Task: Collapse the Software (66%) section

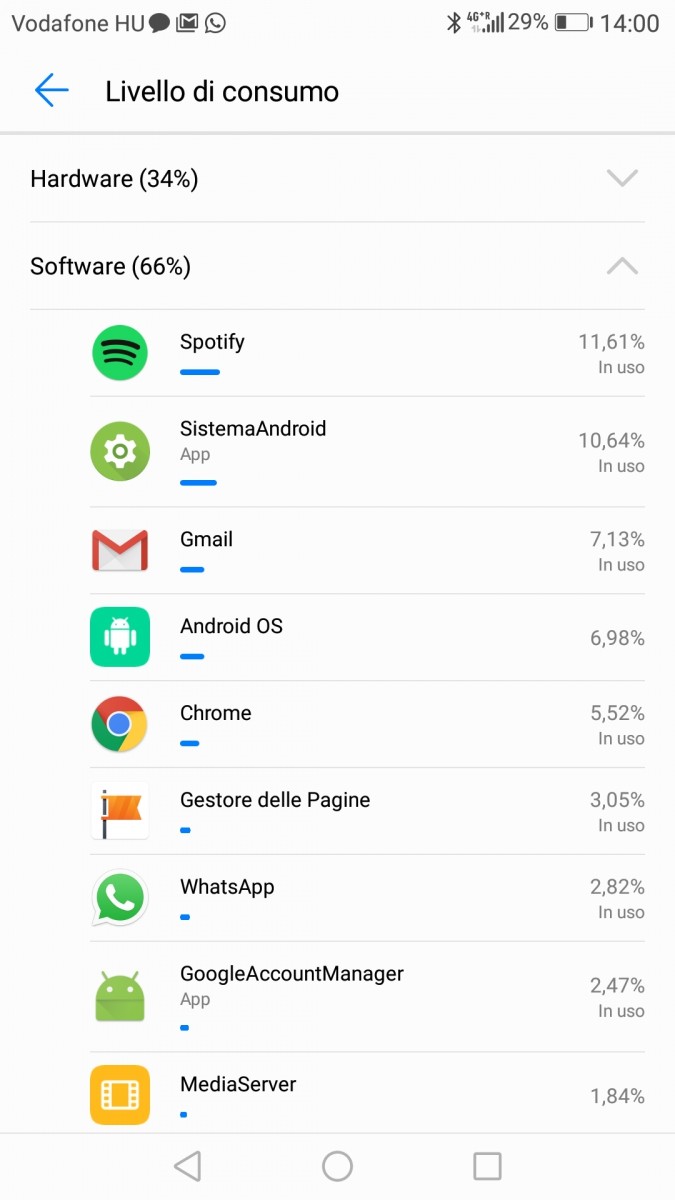Action: coord(337,266)
